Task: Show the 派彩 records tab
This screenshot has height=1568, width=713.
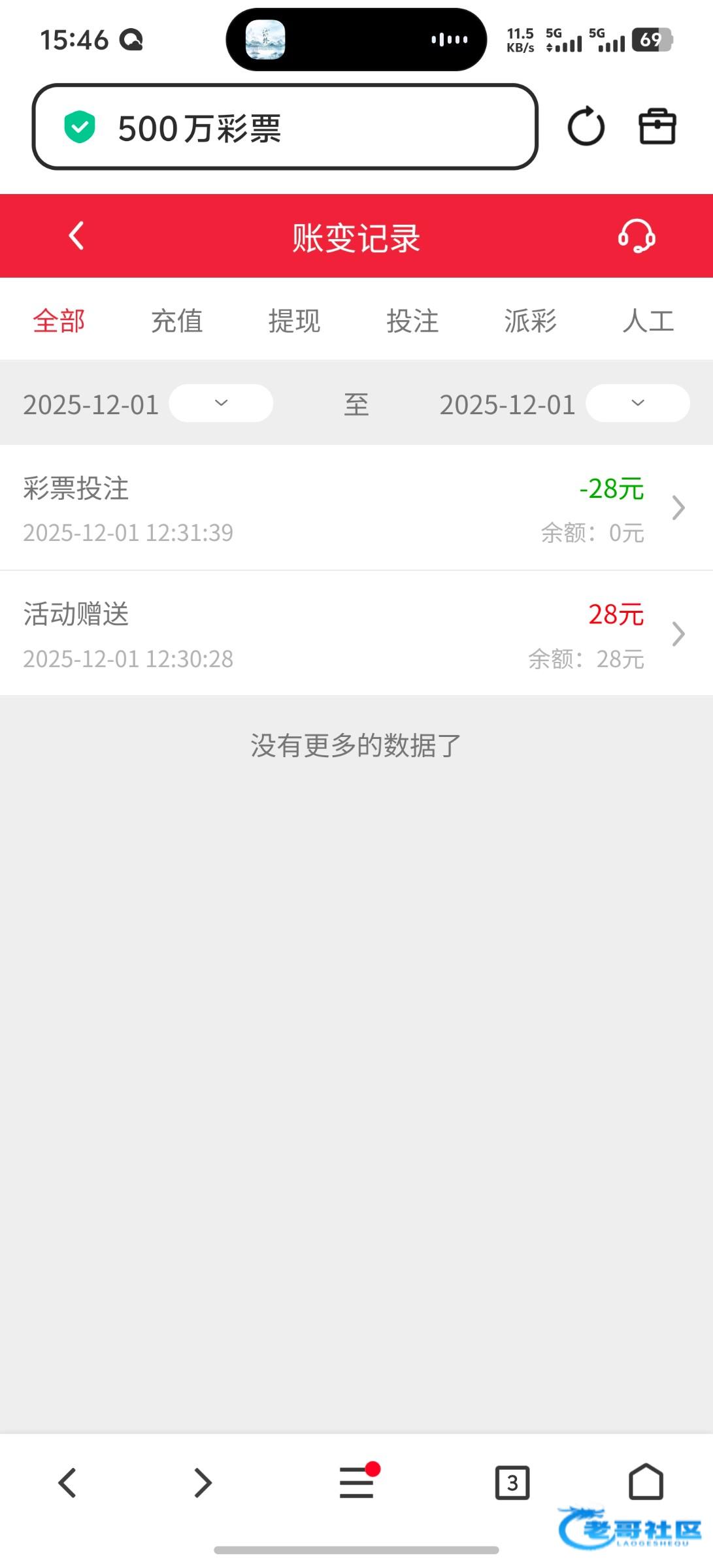Action: [530, 321]
